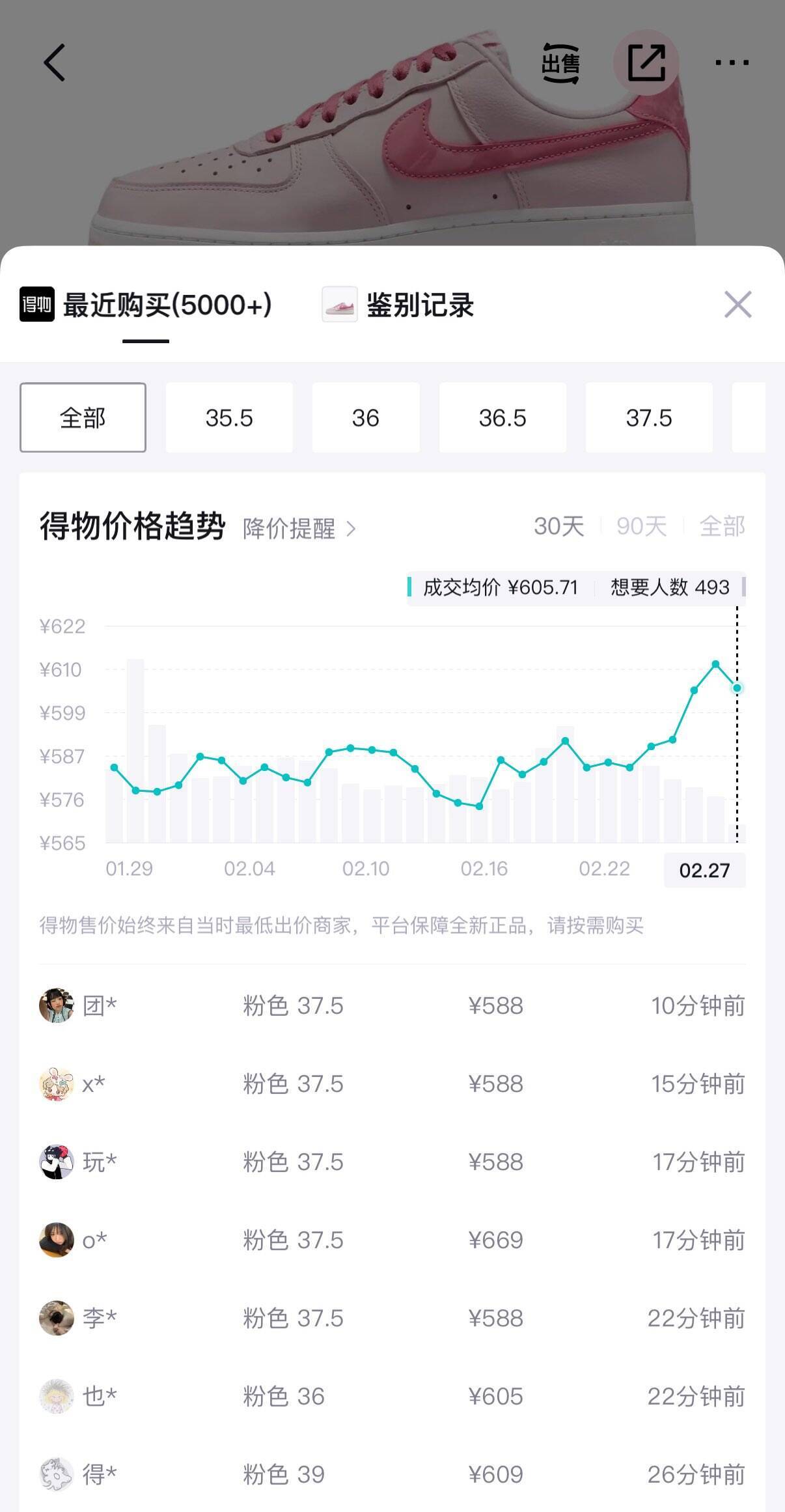The height and width of the screenshot is (1512, 785).
Task: Select the 全部 size chip
Action: coord(83,417)
